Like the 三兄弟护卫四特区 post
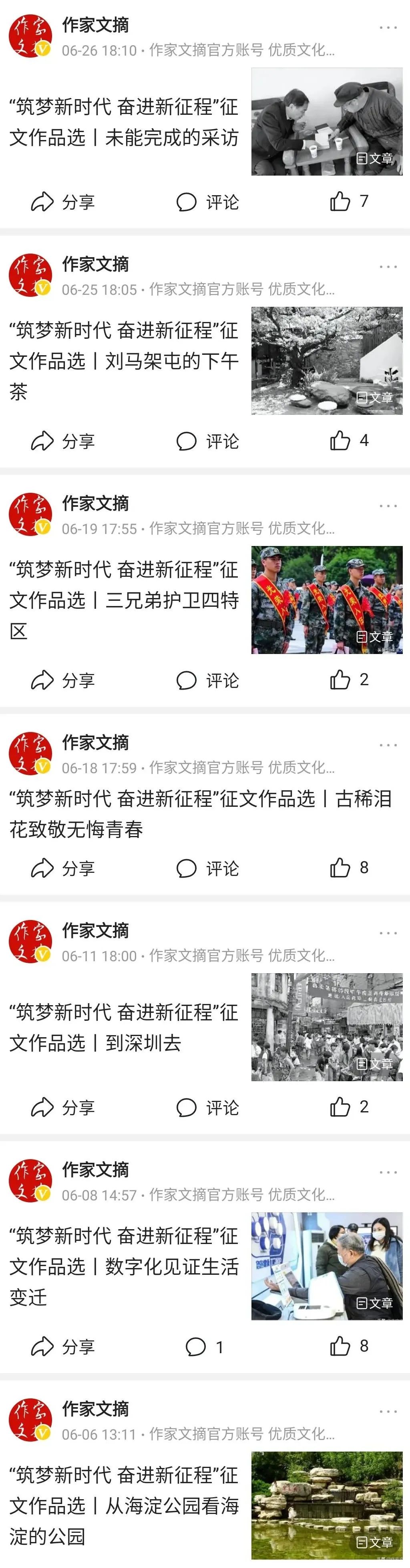Image resolution: width=410 pixels, height=1568 pixels. coord(348,680)
